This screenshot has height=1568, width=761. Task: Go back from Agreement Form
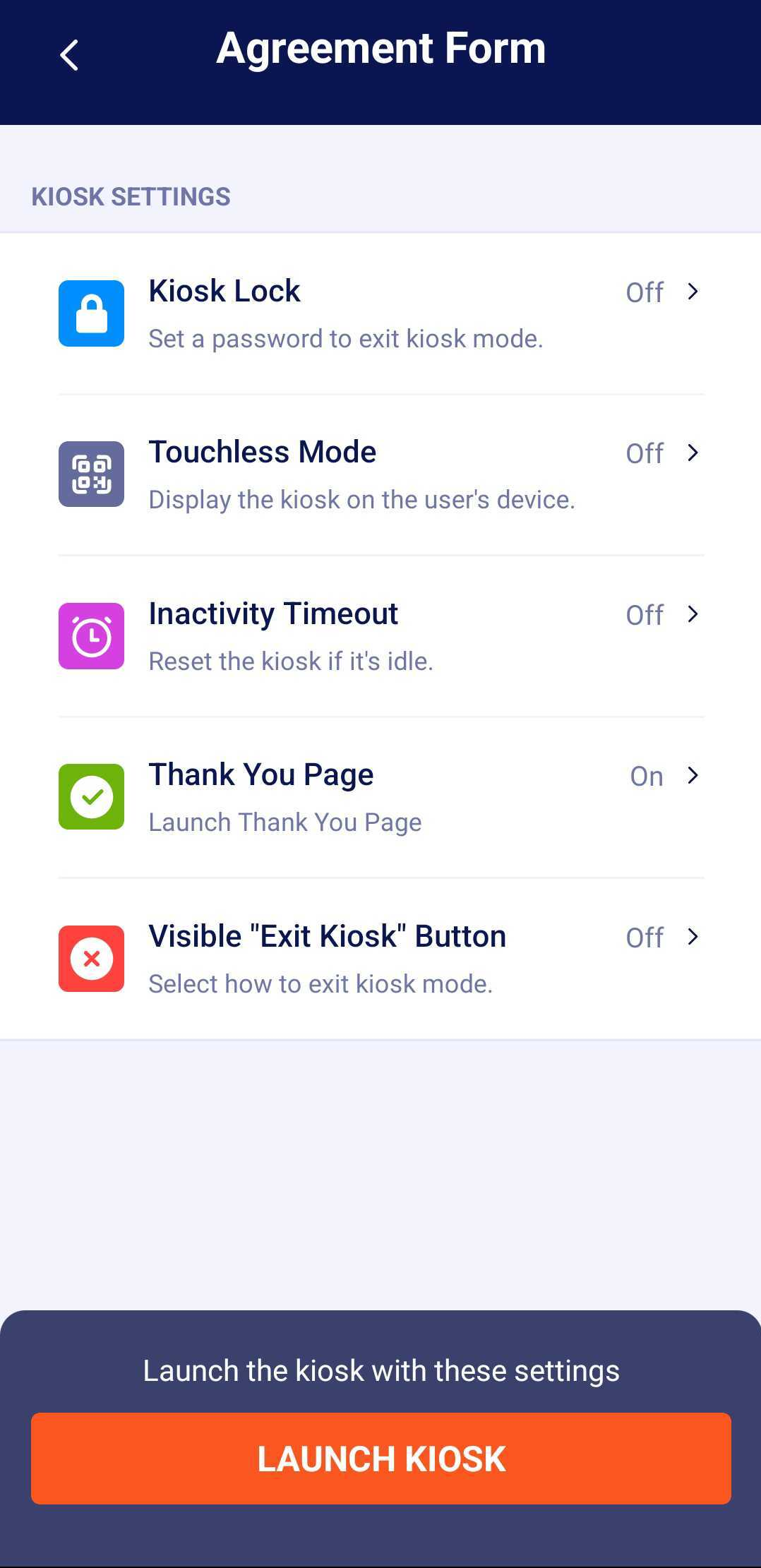[69, 55]
